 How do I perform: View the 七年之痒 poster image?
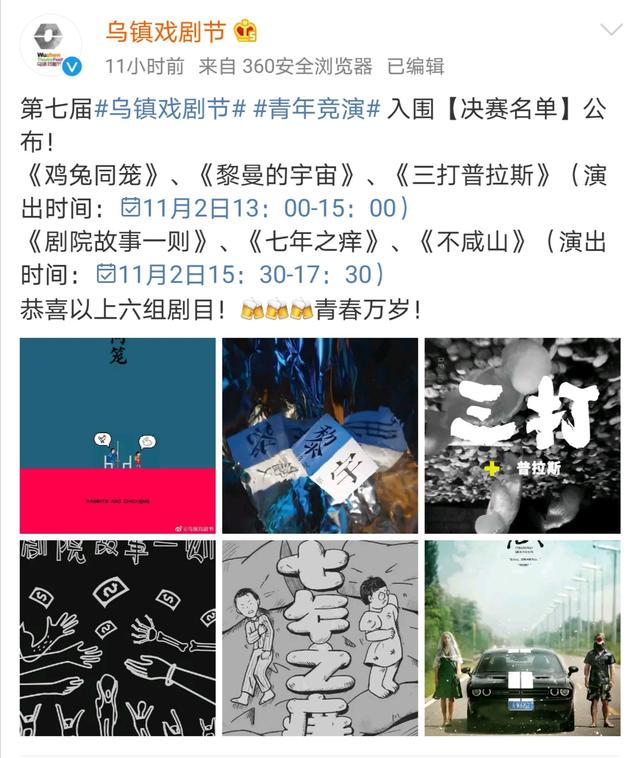(x=320, y=637)
